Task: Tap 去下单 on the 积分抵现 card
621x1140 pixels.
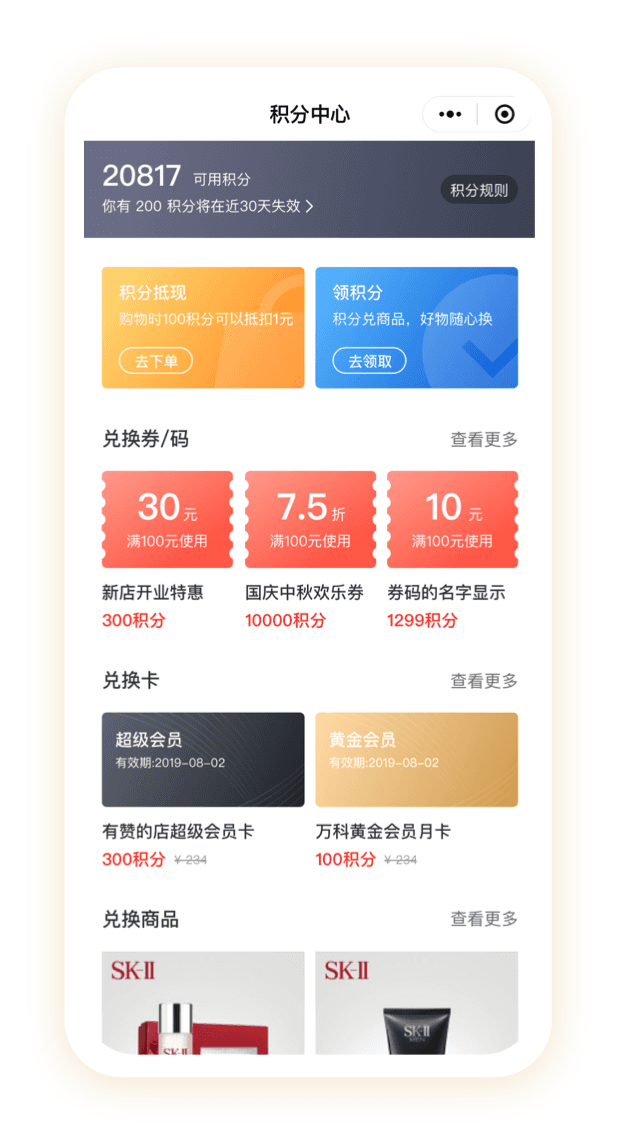Action: (x=156, y=361)
